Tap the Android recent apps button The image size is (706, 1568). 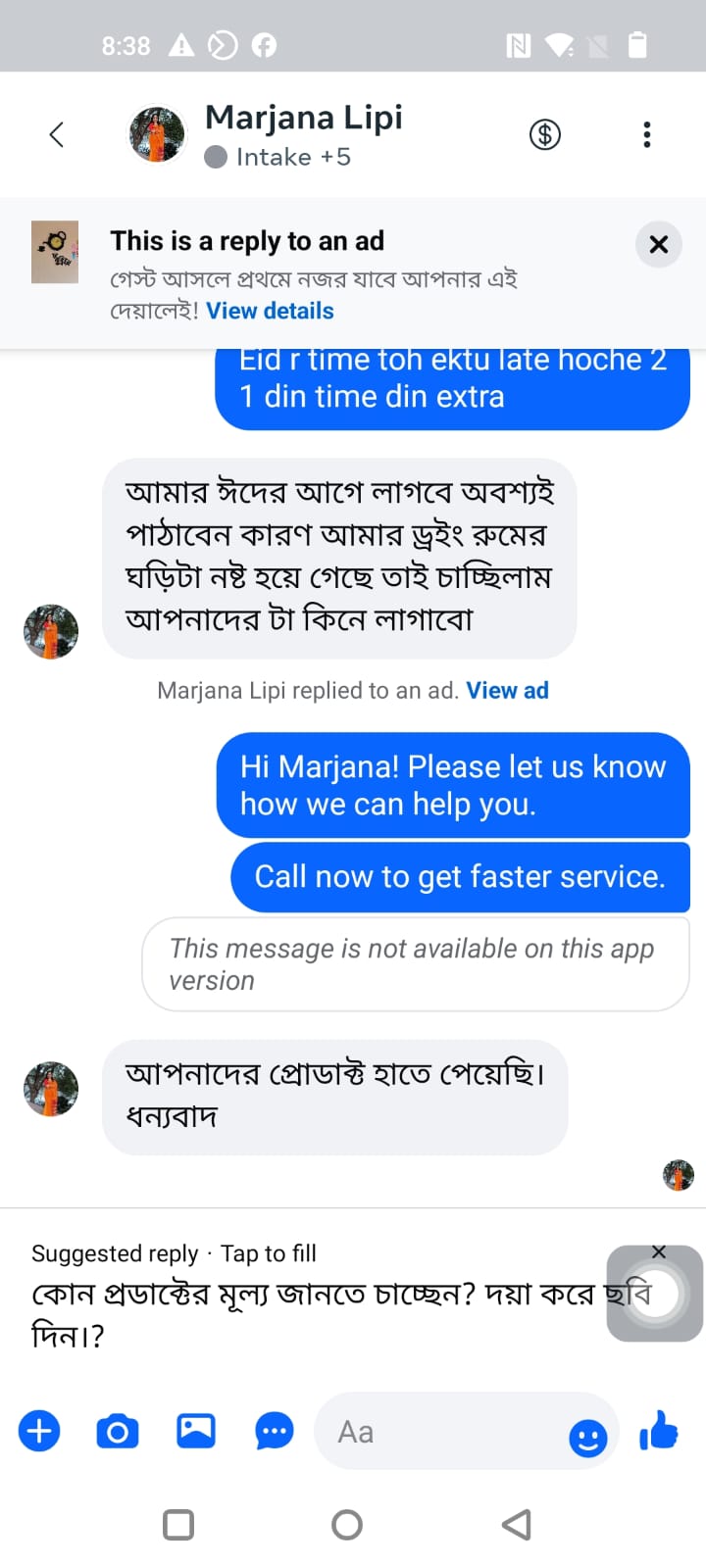tap(177, 1524)
